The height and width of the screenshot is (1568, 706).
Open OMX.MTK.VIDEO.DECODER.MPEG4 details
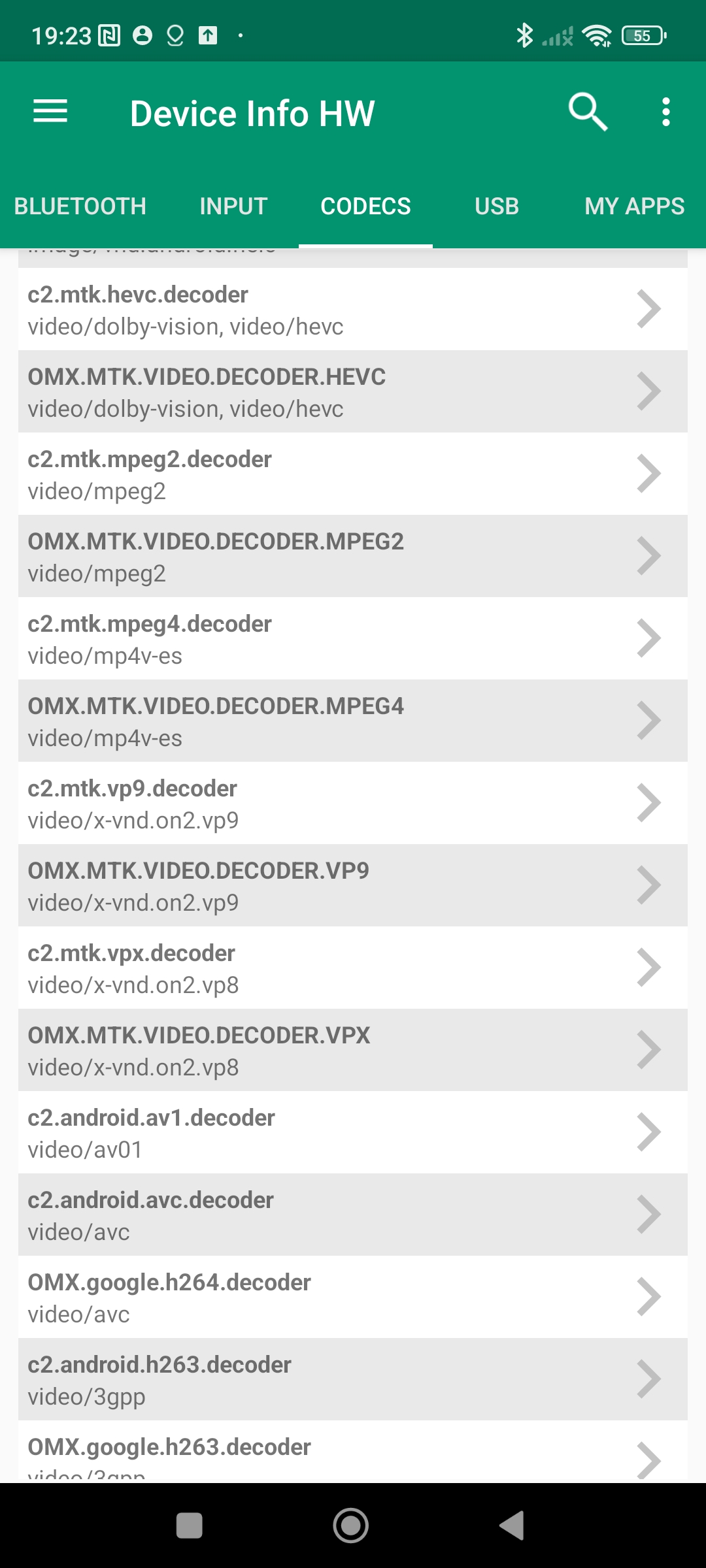(353, 721)
